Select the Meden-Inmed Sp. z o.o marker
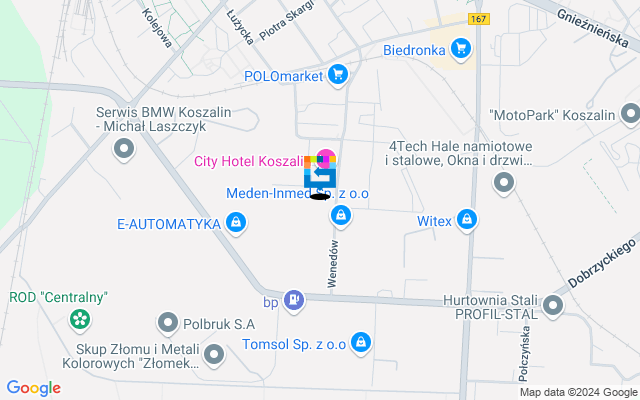The image size is (640, 400). 341,214
